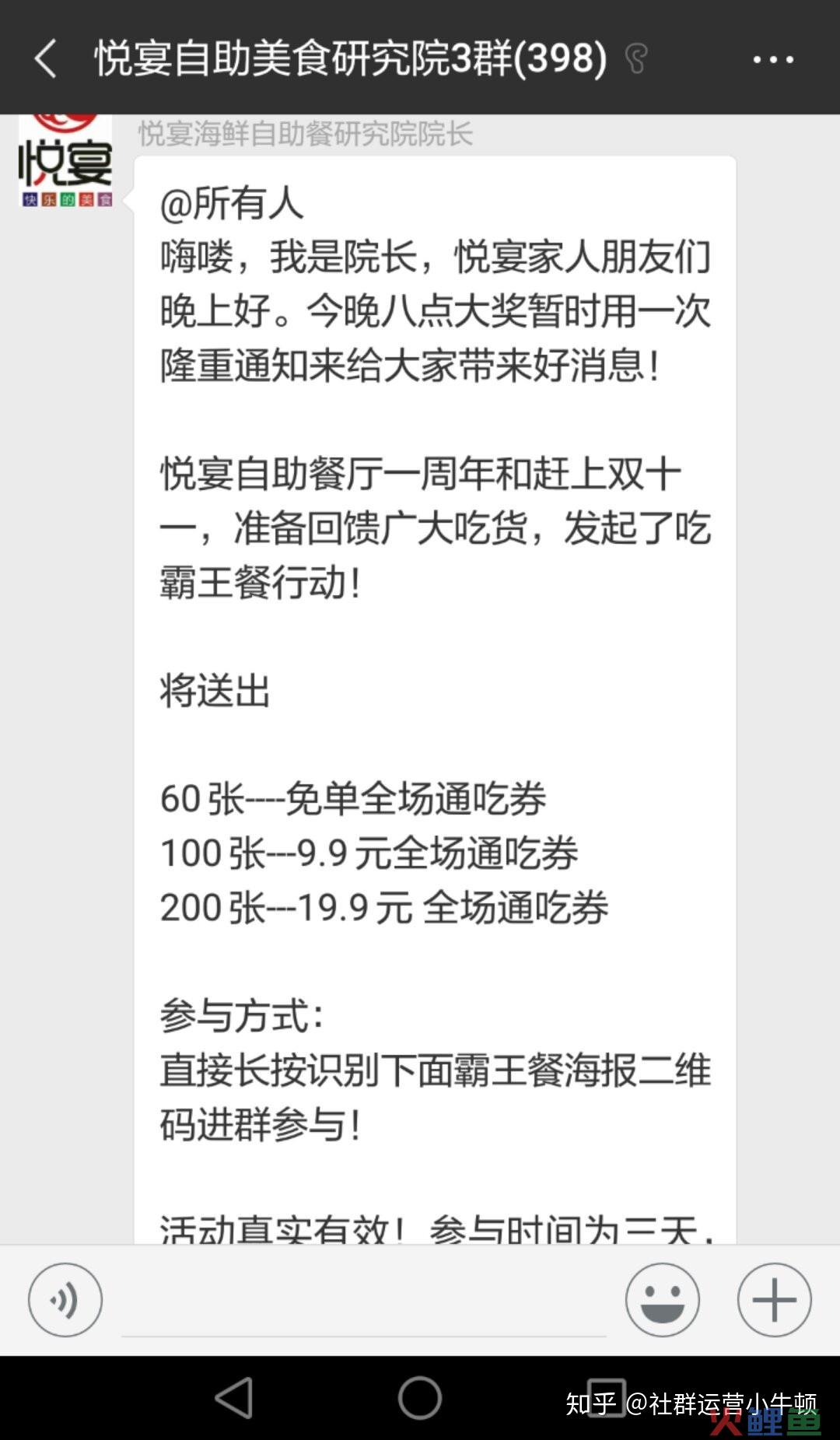Tap the system back triangle
The height and width of the screenshot is (1440, 840).
233,1398
